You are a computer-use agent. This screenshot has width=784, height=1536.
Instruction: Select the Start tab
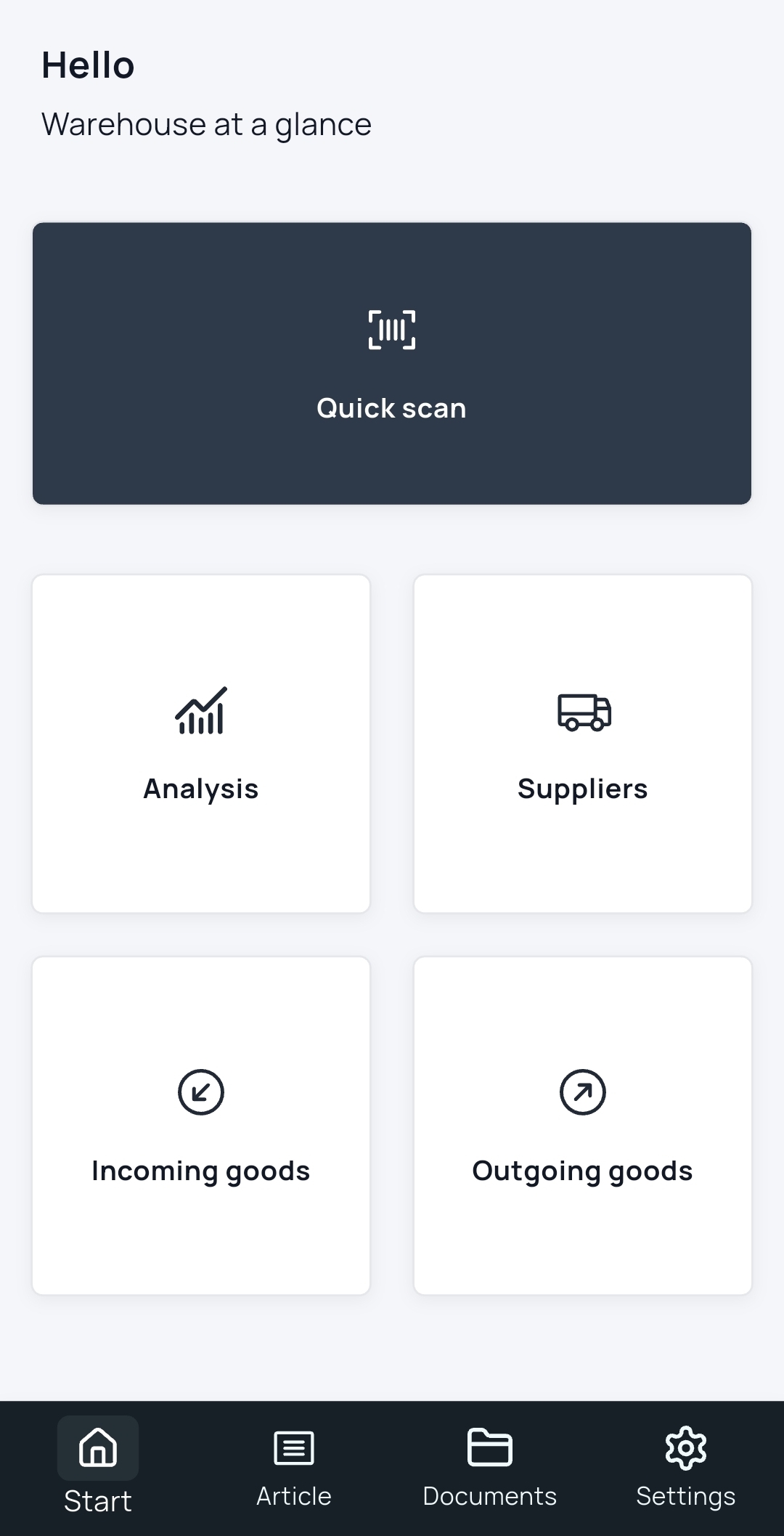98,1467
